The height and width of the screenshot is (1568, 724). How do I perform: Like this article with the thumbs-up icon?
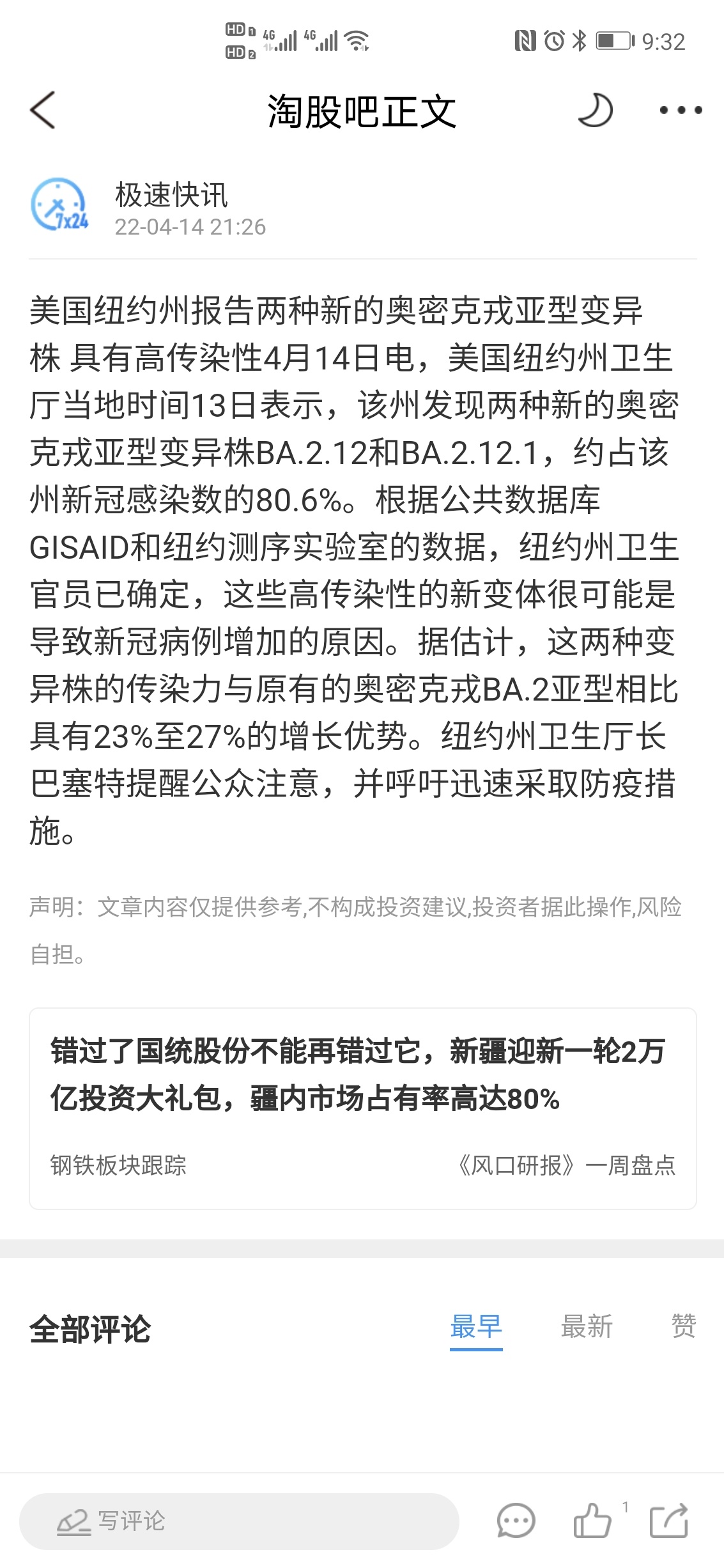(592, 1521)
